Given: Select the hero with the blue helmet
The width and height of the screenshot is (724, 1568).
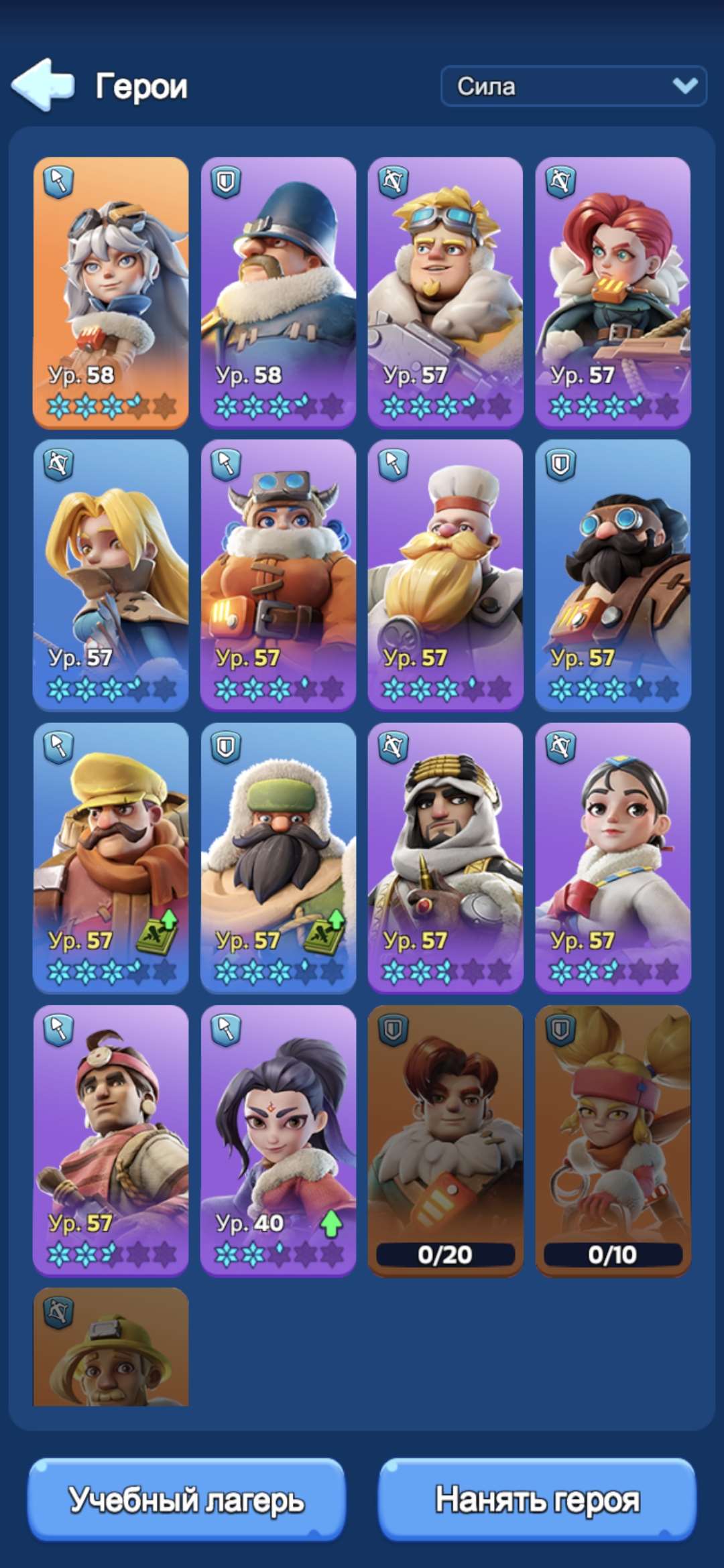Looking at the screenshot, I should [278, 293].
